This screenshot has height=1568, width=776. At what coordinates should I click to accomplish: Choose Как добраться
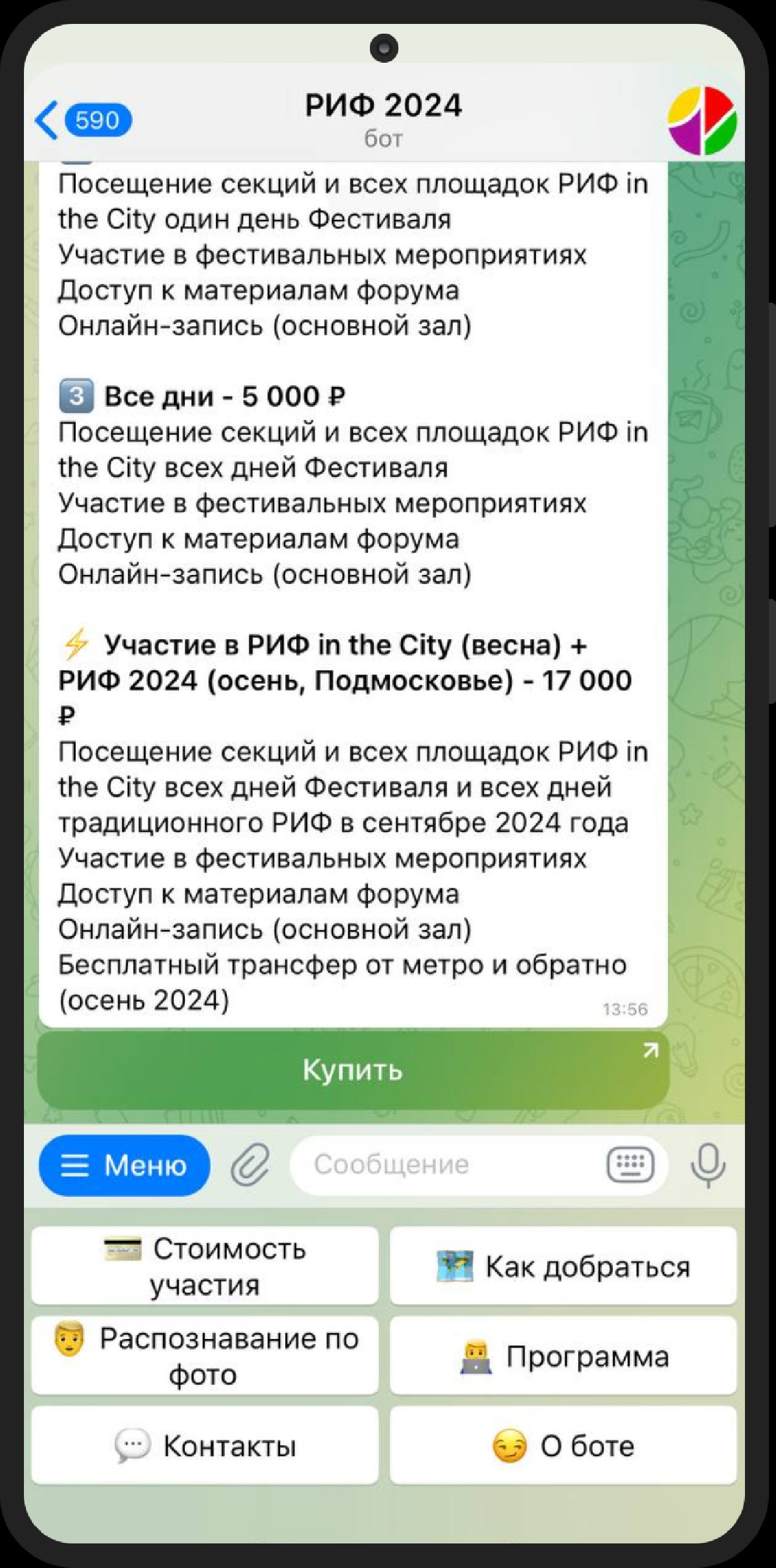tap(563, 1265)
